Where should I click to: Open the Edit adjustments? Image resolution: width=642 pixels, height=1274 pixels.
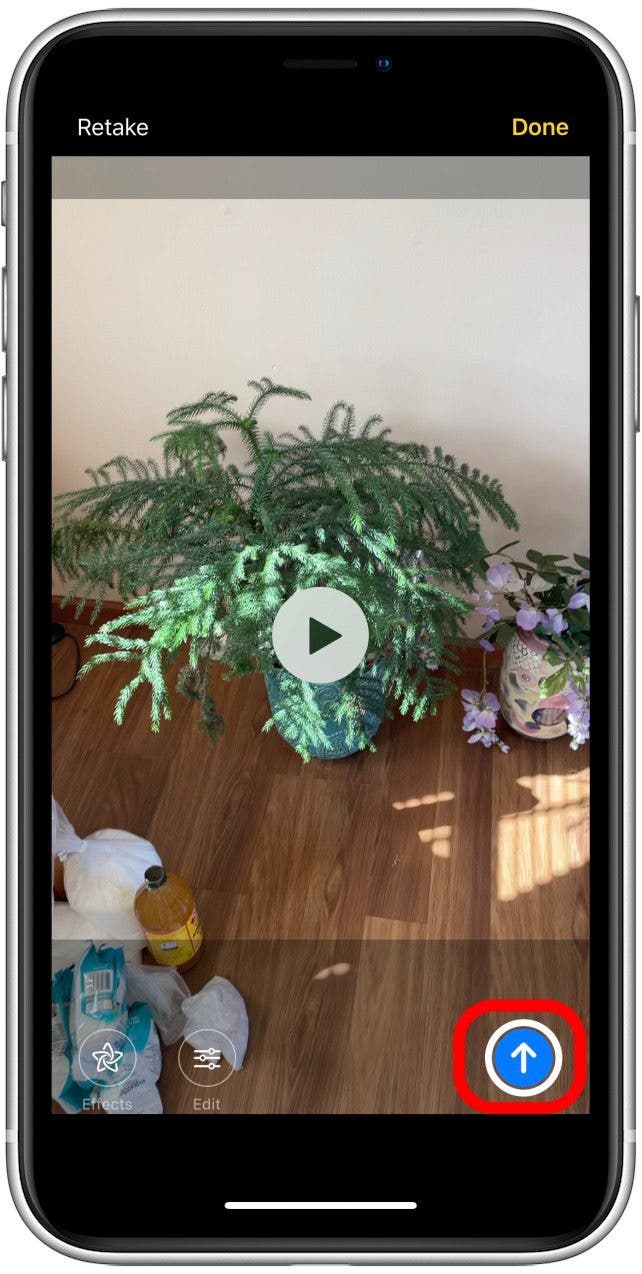coord(206,1058)
